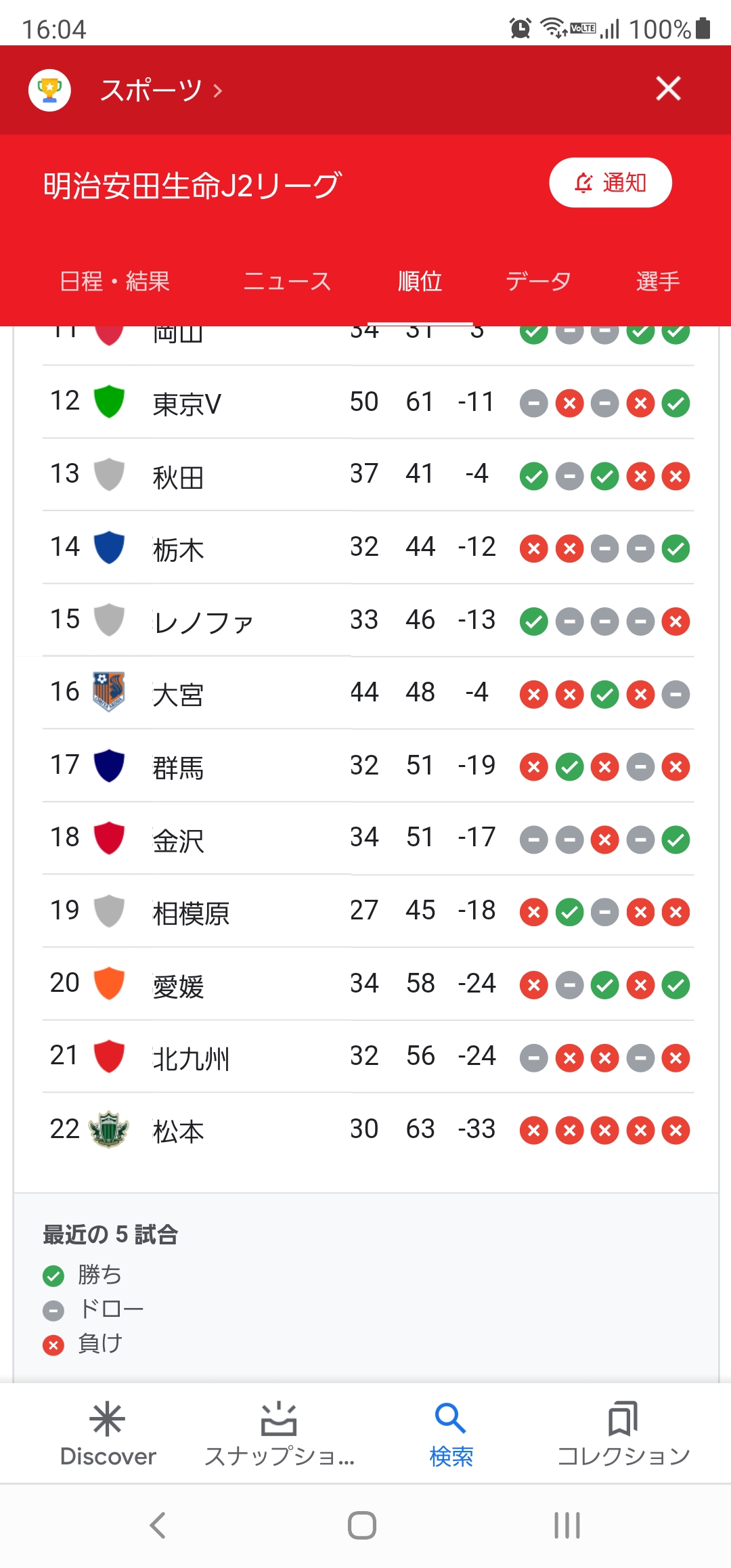Viewport: 731px width, 1568px height.
Task: Open the 東京V team row
Action: (187, 404)
